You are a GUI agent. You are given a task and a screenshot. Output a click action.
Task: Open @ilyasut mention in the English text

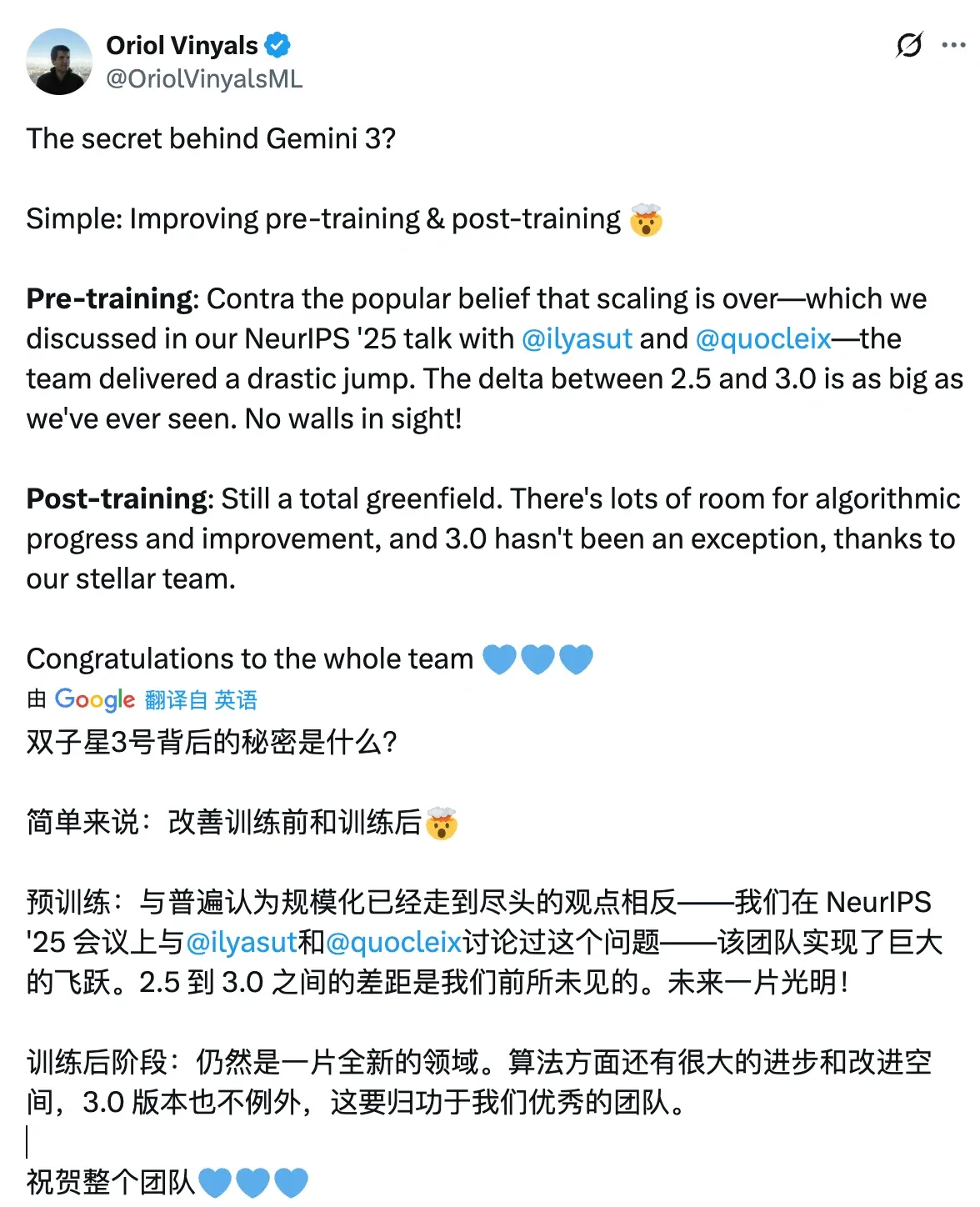[x=577, y=338]
